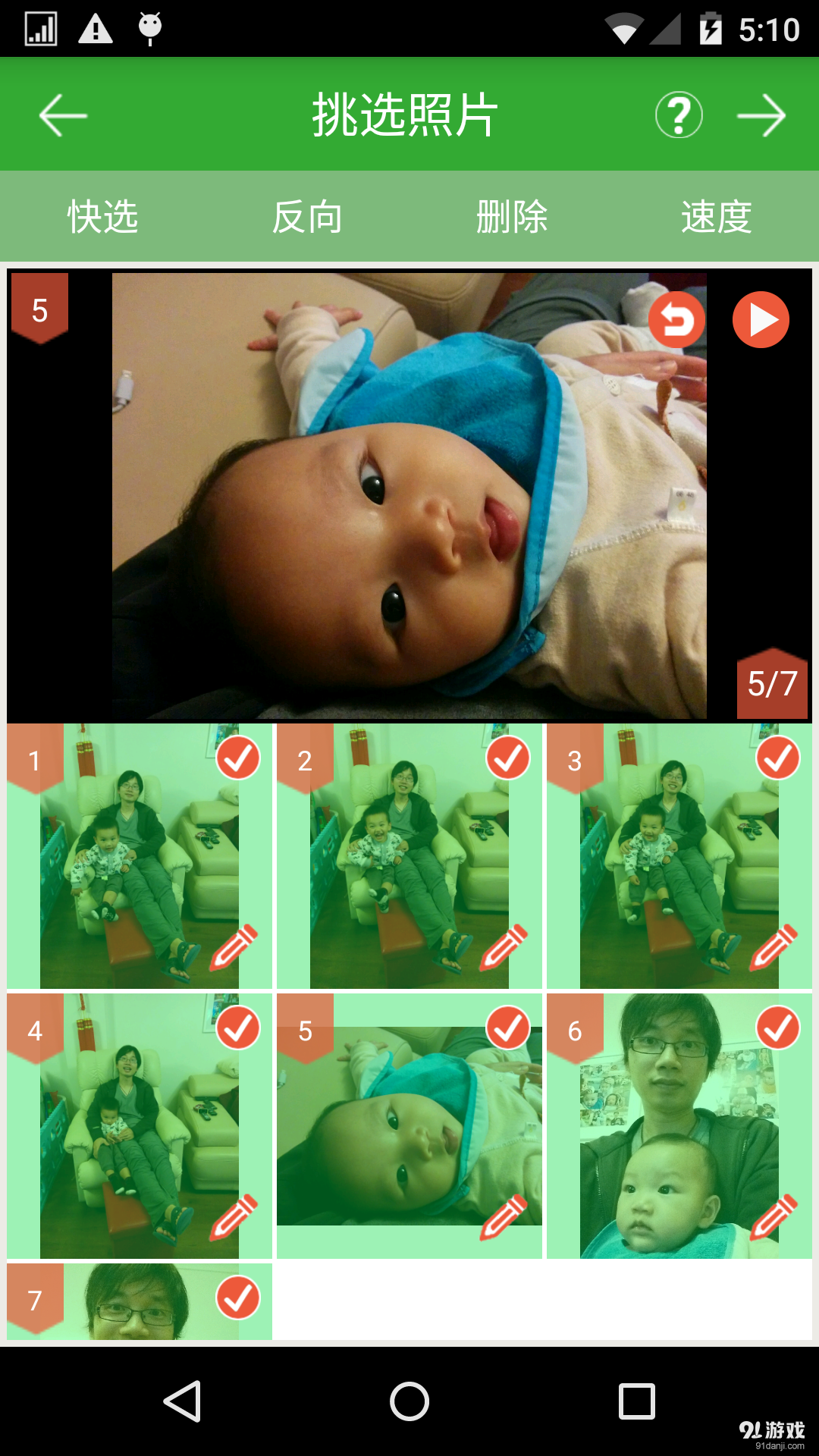
Task: Tap the 反向 reverse option
Action: pos(307,217)
